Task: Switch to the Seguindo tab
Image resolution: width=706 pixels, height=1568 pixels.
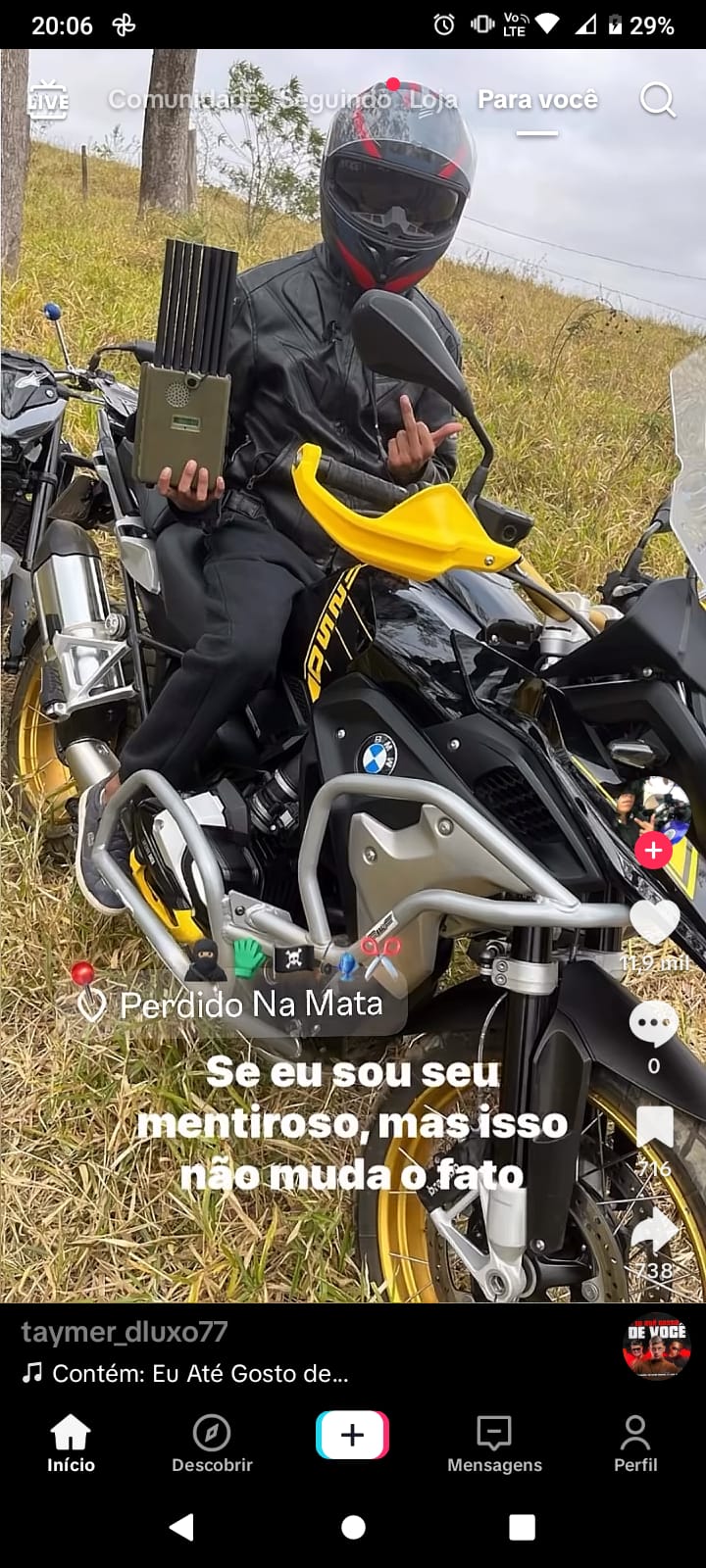Action: click(334, 99)
